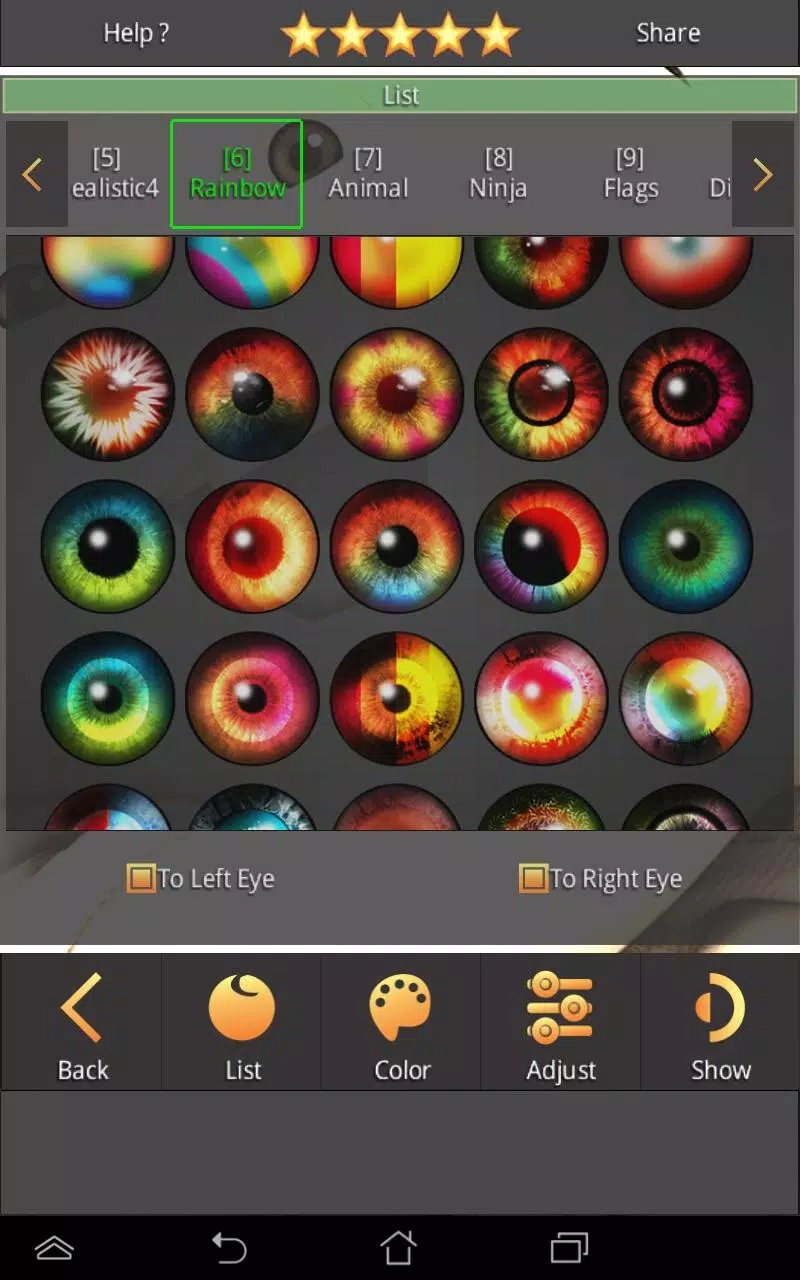This screenshot has height=1280, width=800.
Task: Choose the teal eye with green-yellow center
Action: [108, 546]
